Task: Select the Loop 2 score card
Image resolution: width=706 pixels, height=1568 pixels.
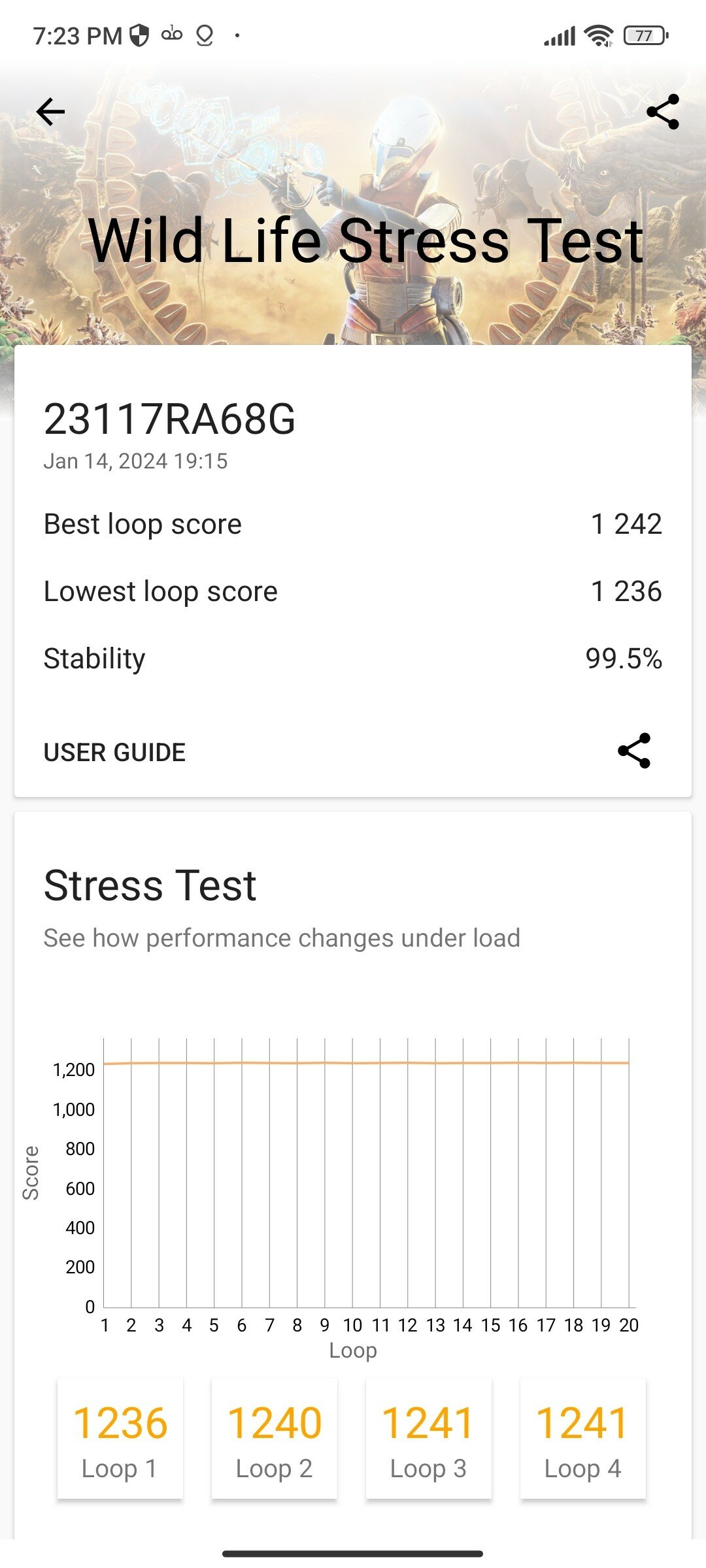Action: coord(275,1439)
